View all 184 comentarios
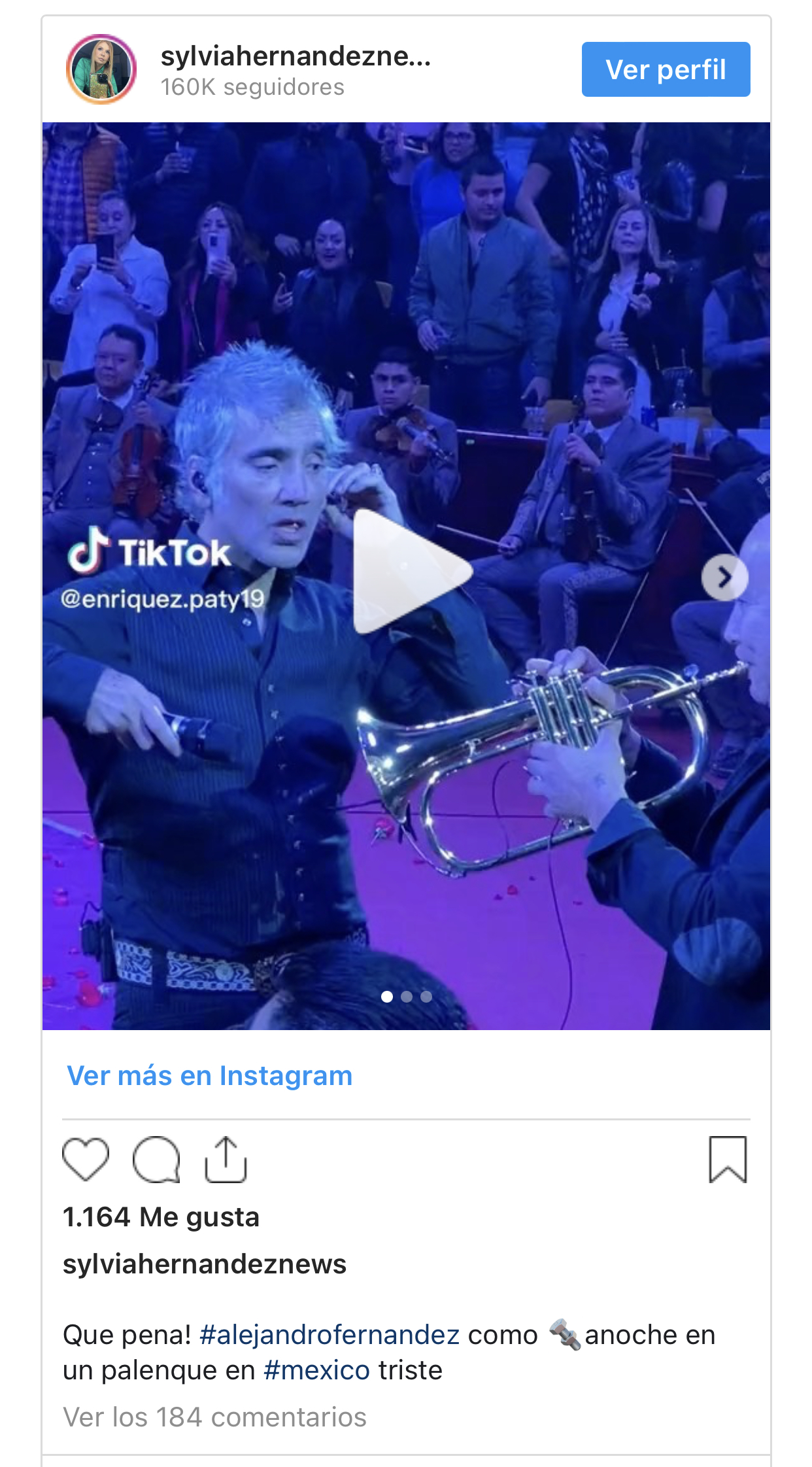 coord(214,1417)
